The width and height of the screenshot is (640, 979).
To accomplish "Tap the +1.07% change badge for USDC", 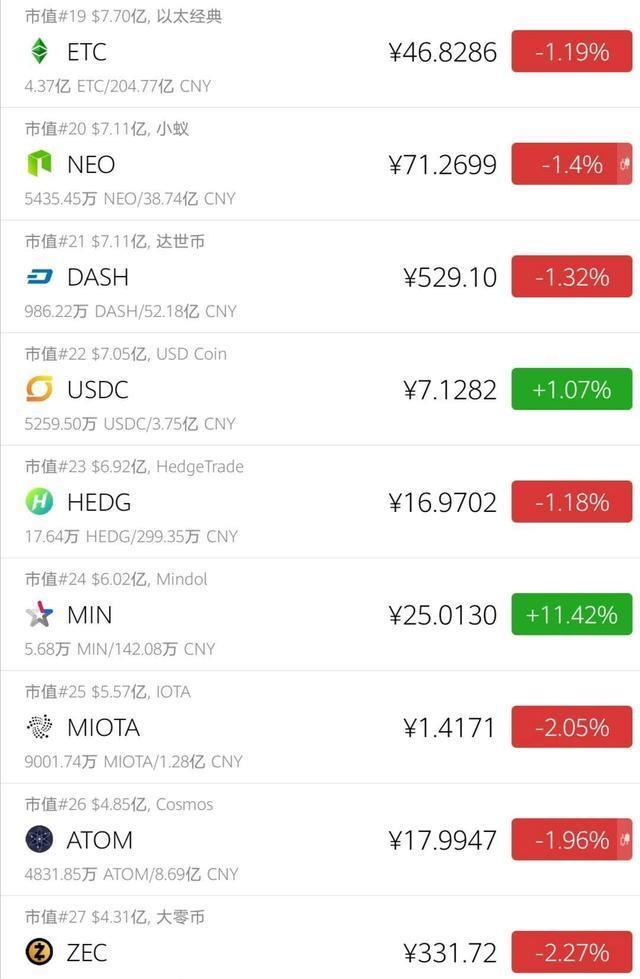I will point(571,389).
